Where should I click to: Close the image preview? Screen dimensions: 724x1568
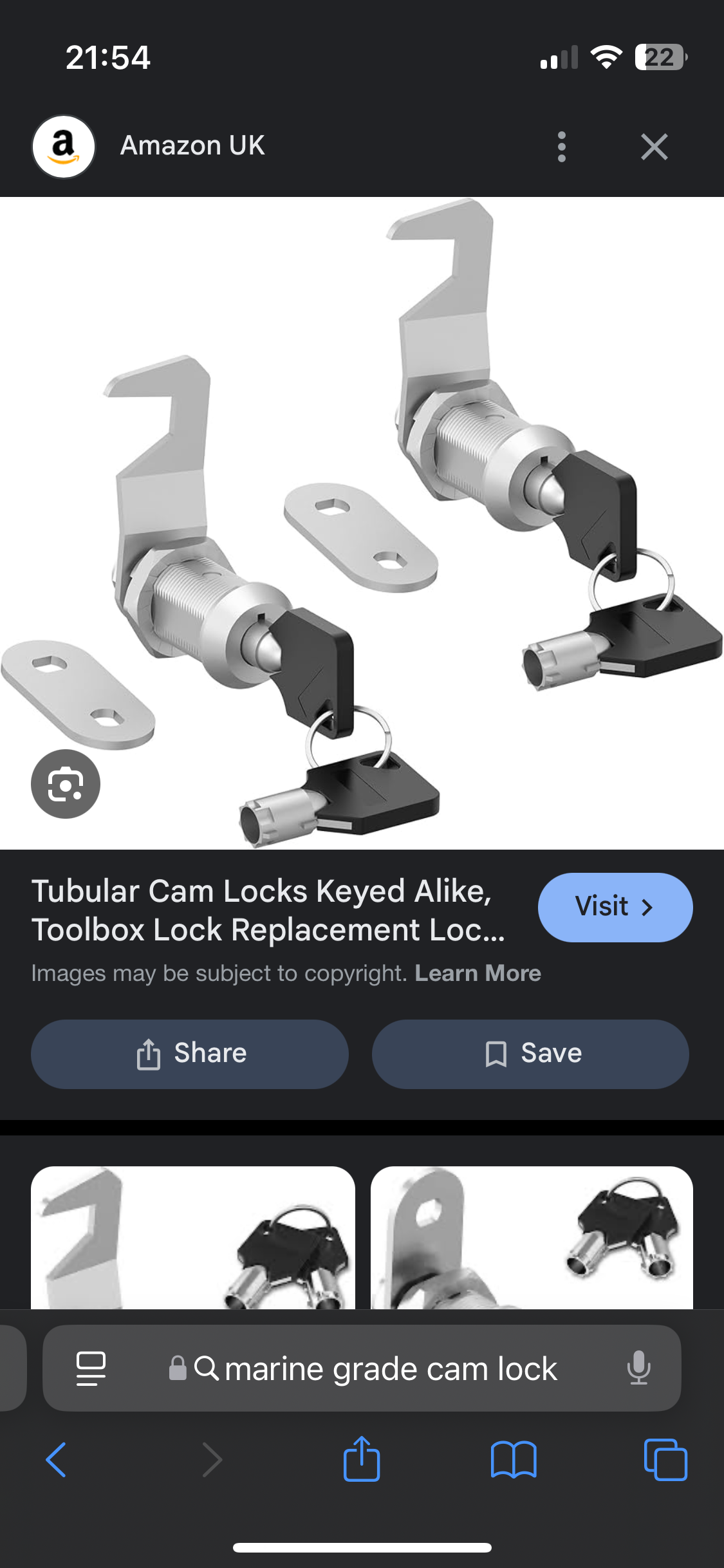pyautogui.click(x=654, y=147)
